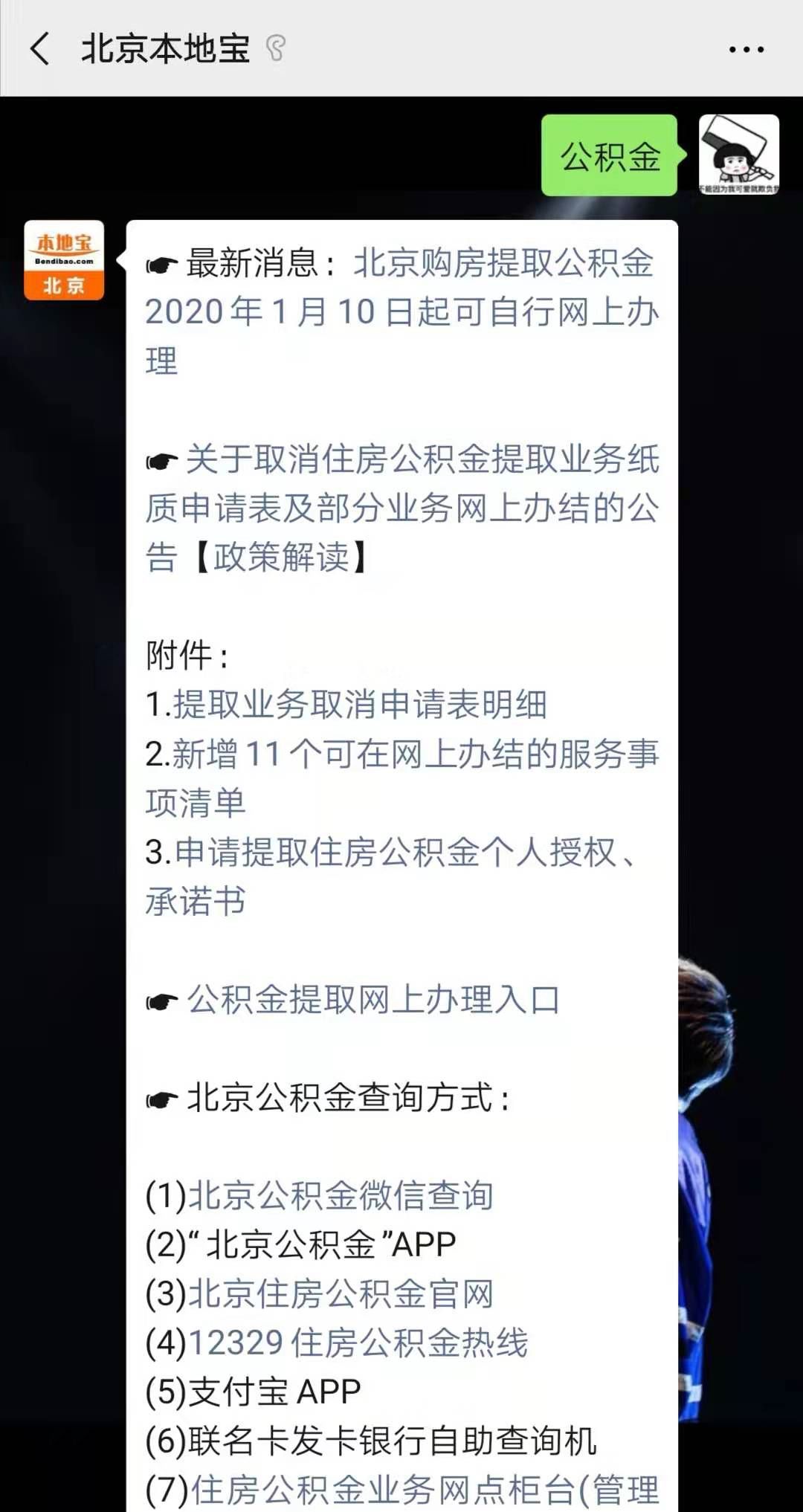This screenshot has height=1512, width=803.
Task: Open 公积金提取网上办理入口 link
Action: [373, 999]
